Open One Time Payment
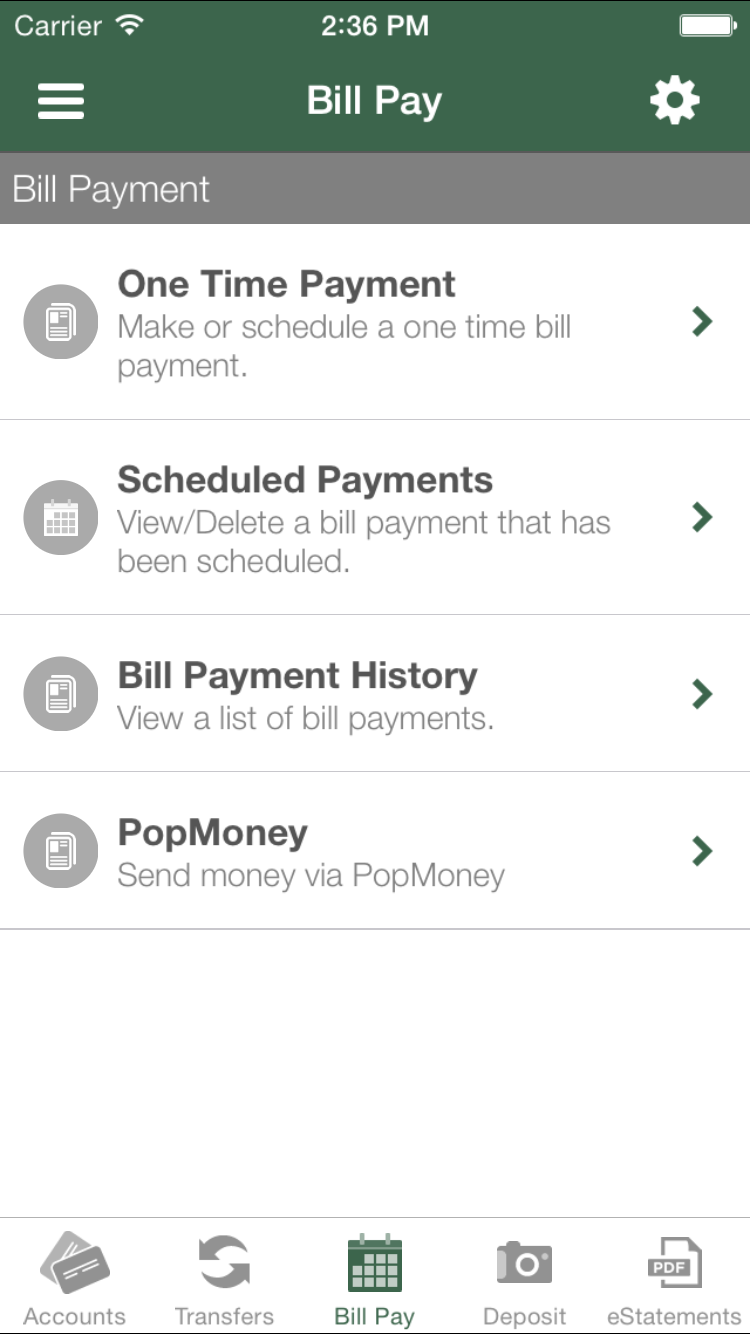 pos(375,322)
